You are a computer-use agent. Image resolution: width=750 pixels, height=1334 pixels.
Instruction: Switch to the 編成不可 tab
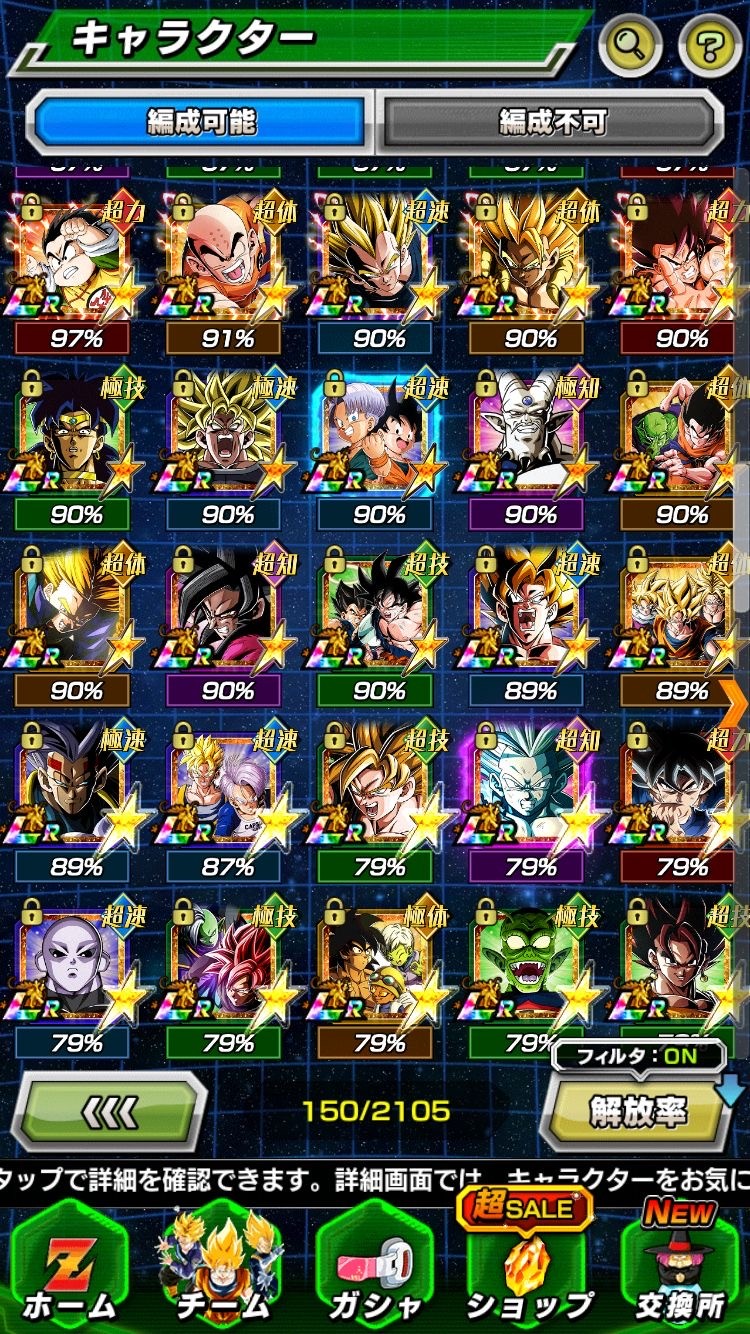(552, 122)
